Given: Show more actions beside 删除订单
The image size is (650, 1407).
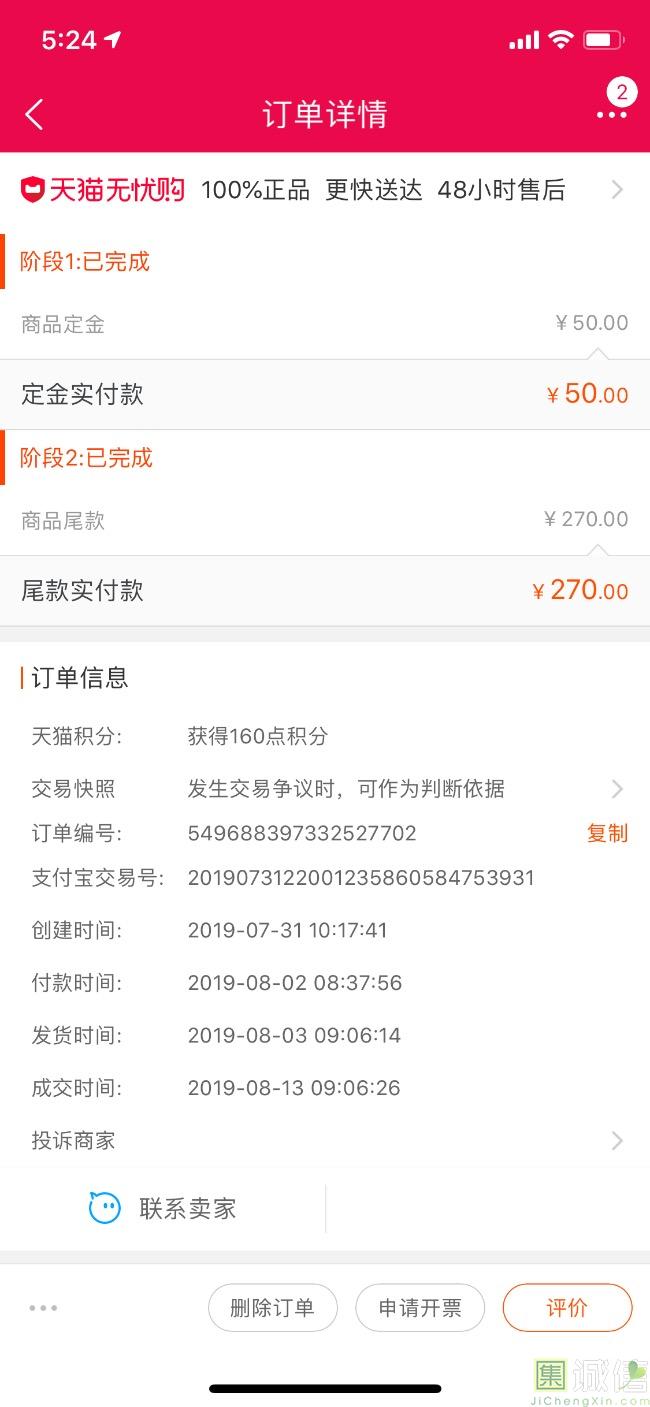Looking at the screenshot, I should [x=44, y=1308].
